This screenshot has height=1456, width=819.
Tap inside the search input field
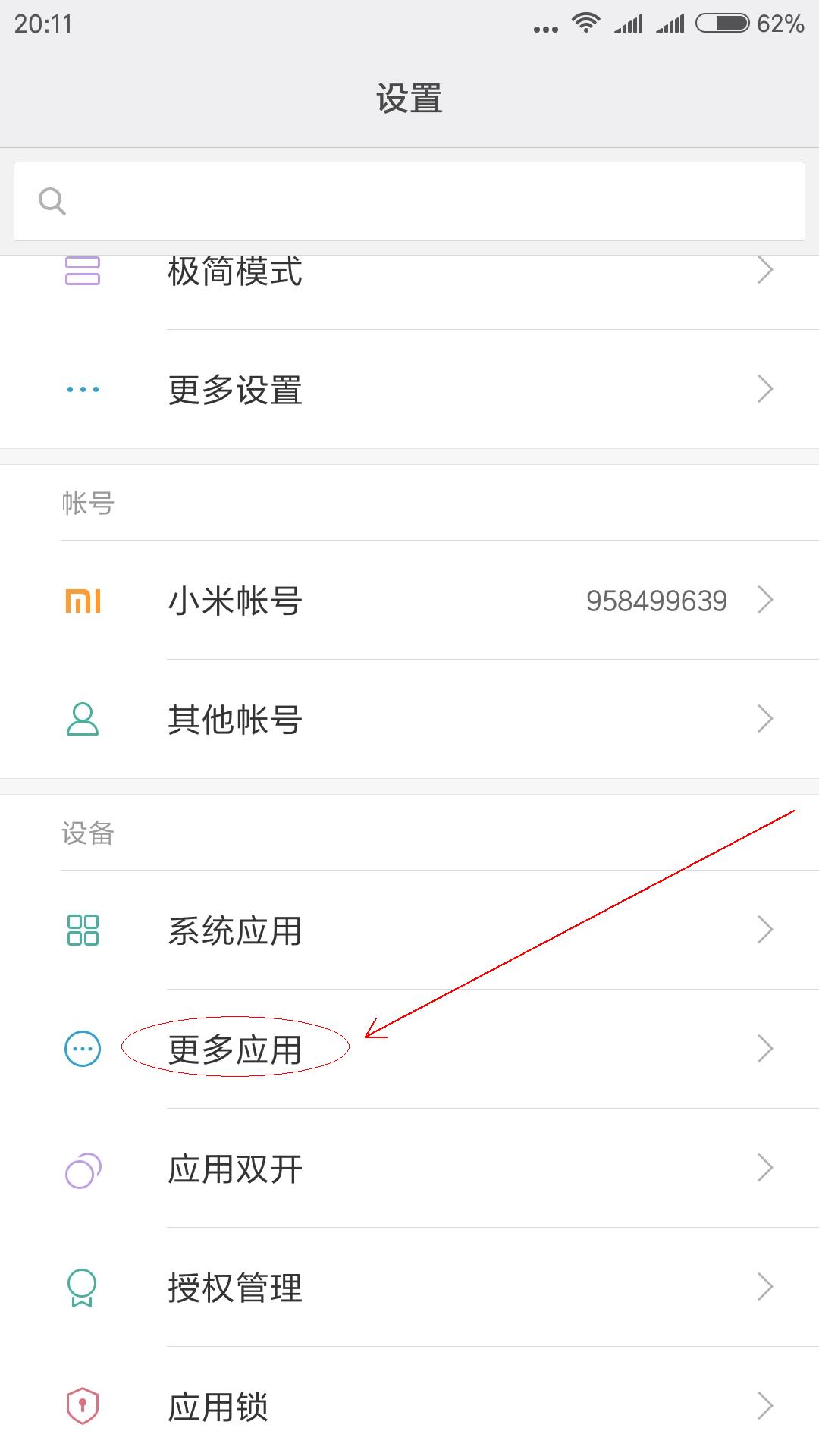point(409,201)
